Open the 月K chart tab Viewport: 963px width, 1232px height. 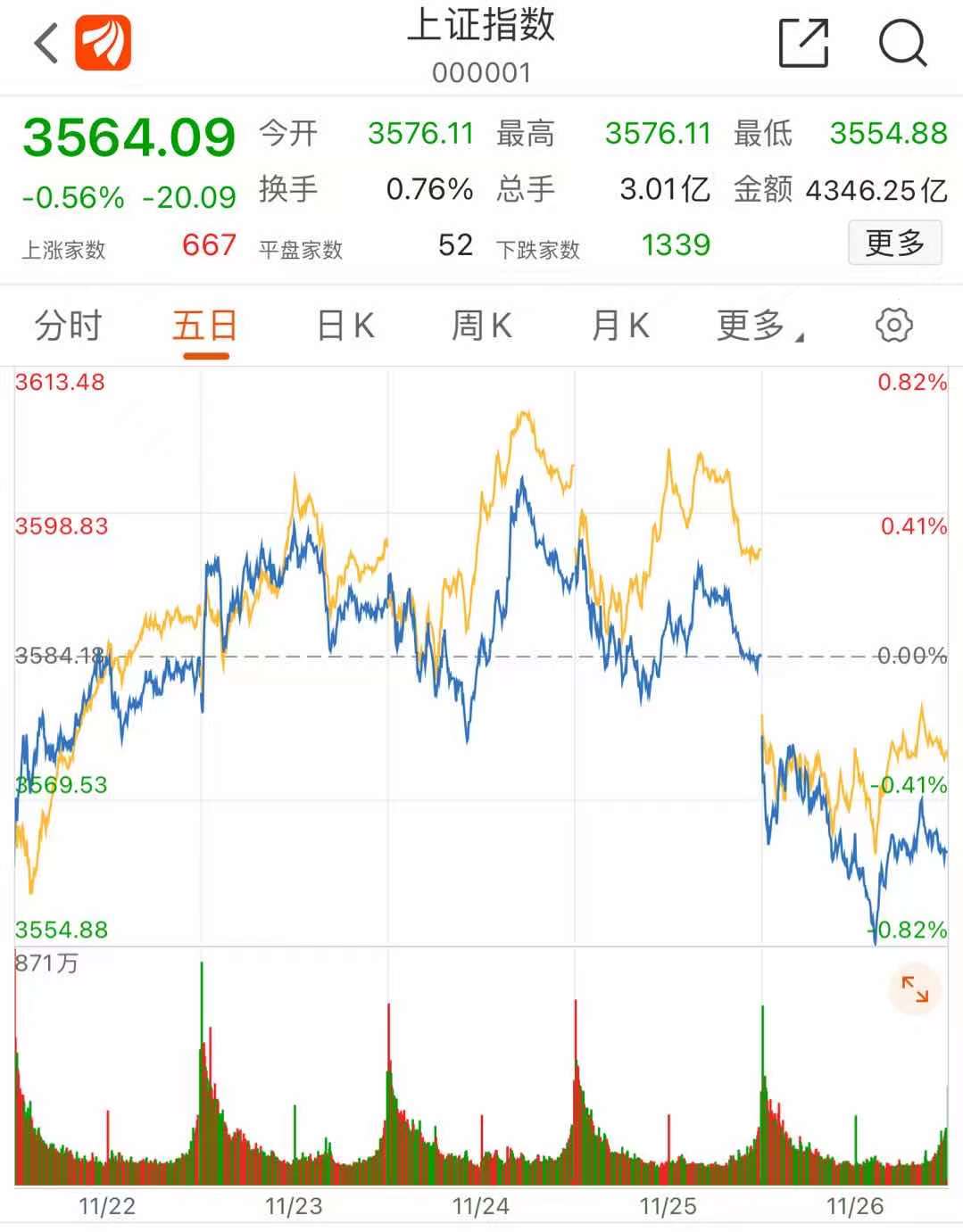click(x=618, y=326)
